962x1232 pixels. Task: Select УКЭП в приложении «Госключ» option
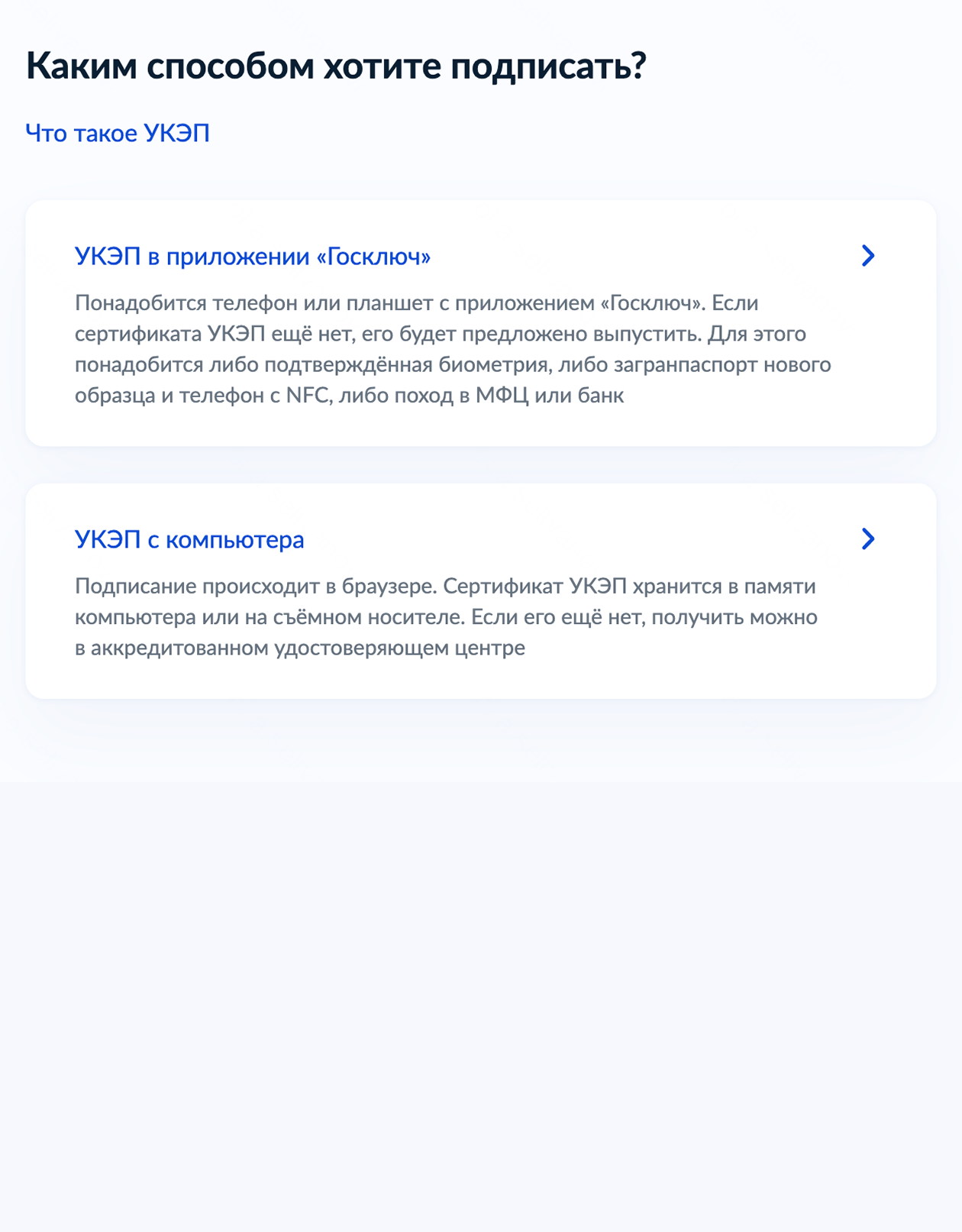click(x=253, y=257)
